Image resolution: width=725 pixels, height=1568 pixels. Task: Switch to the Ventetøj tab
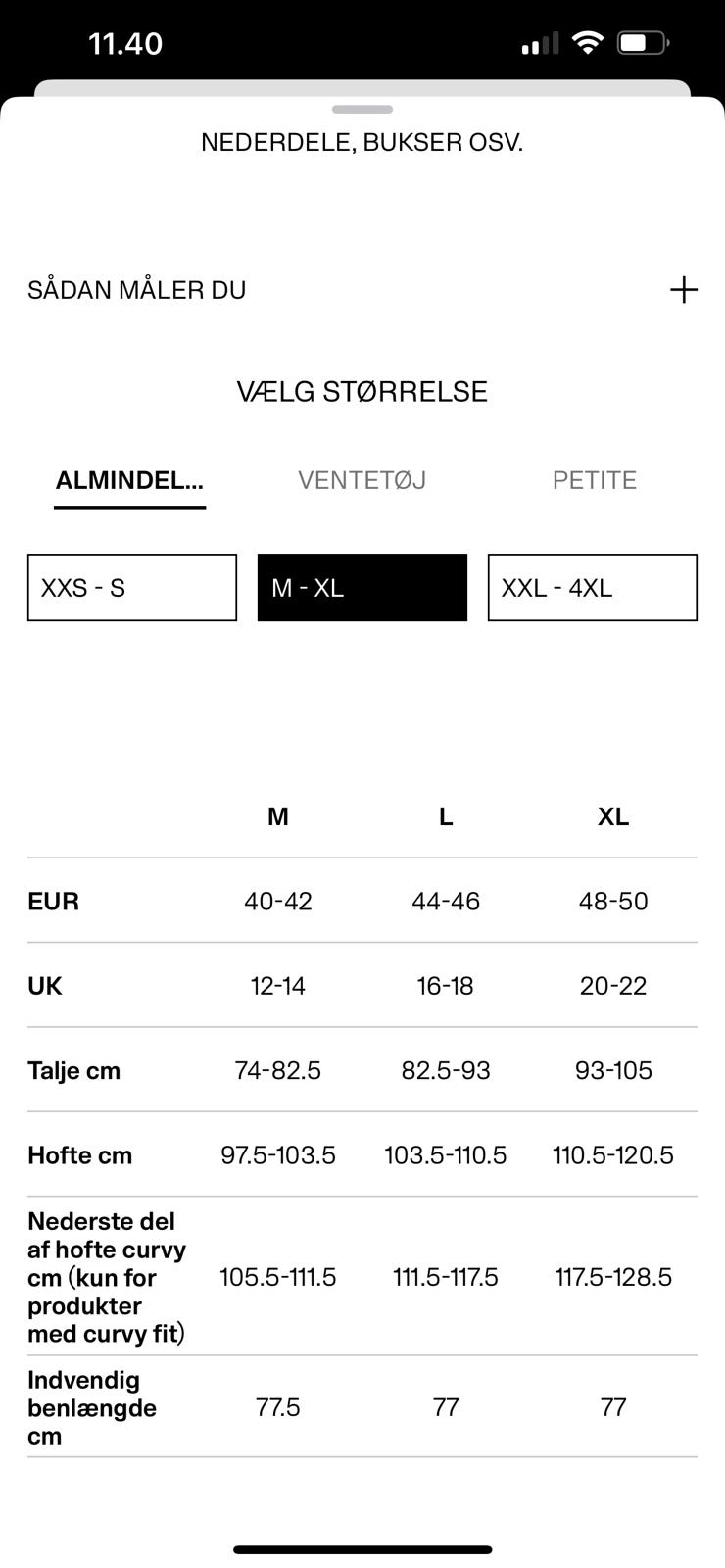362,480
